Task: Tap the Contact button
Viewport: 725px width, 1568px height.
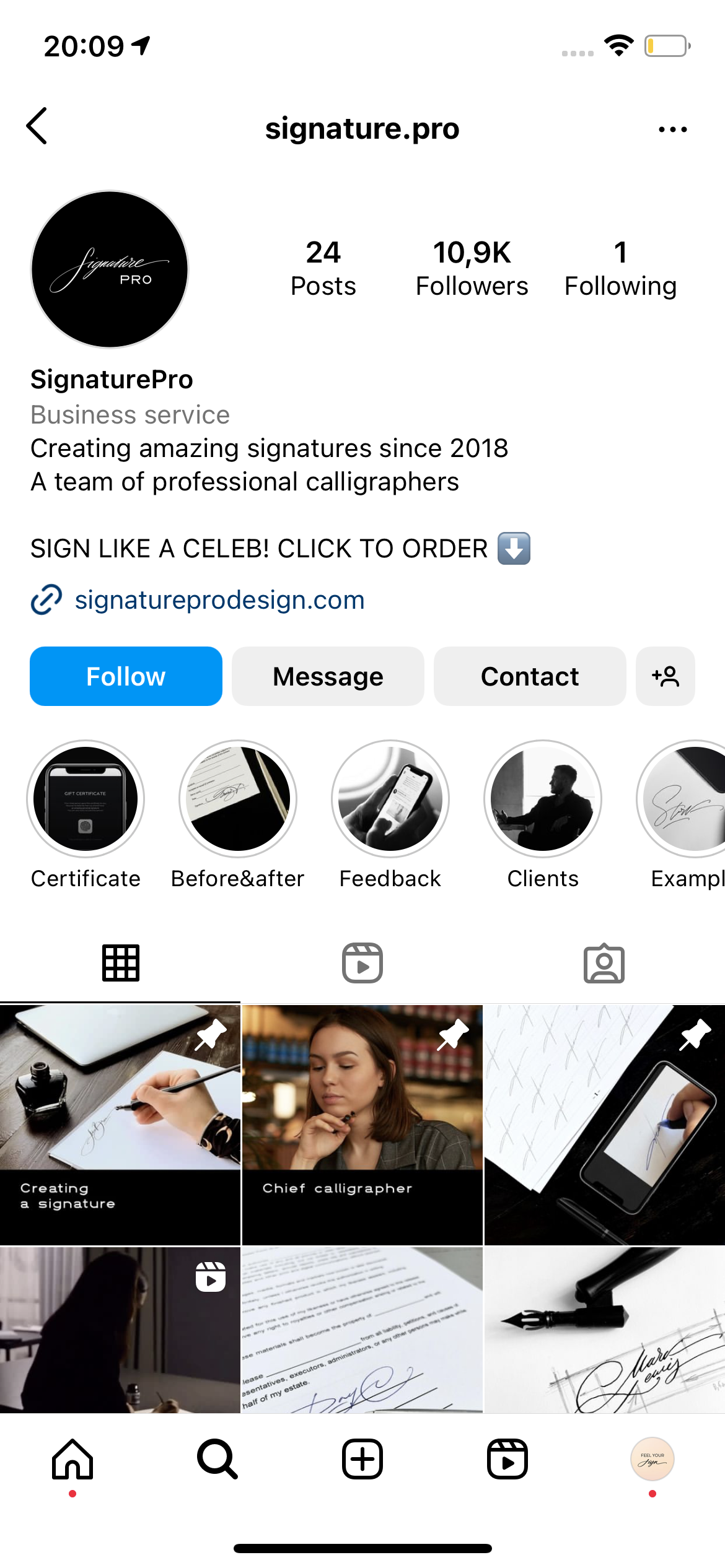Action: [529, 676]
